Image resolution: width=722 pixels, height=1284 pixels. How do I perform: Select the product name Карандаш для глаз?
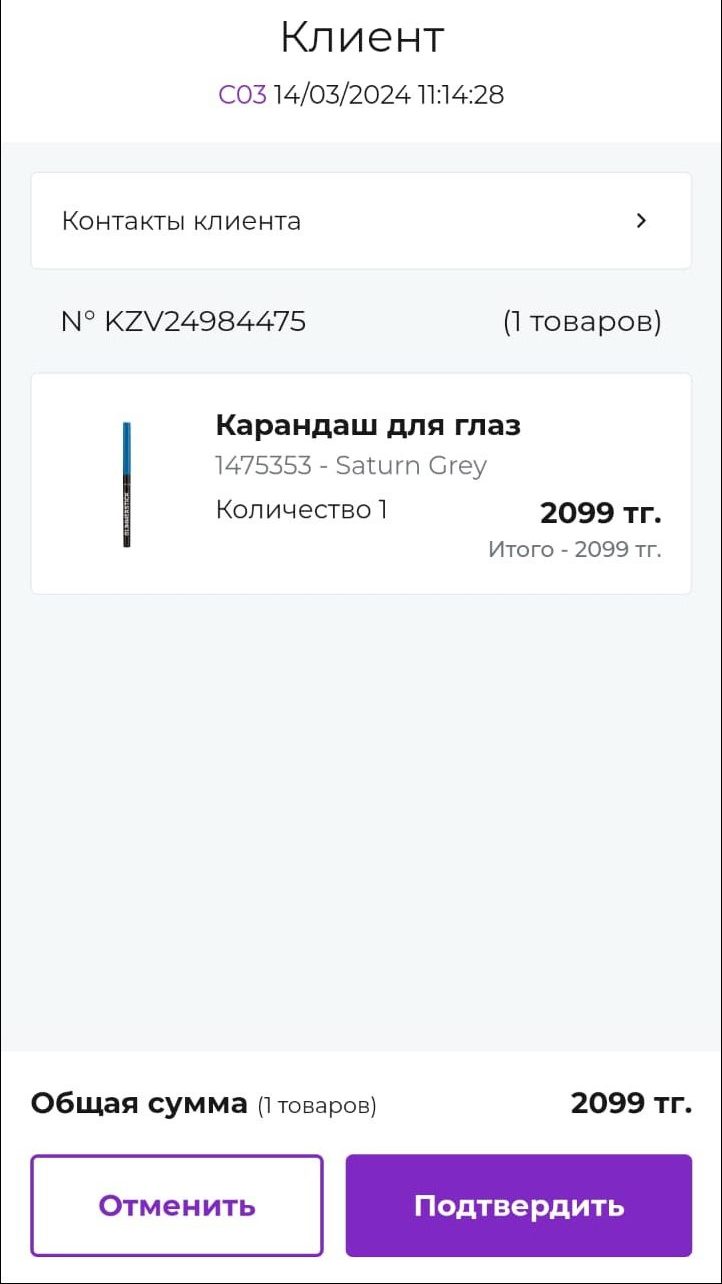[x=368, y=424]
